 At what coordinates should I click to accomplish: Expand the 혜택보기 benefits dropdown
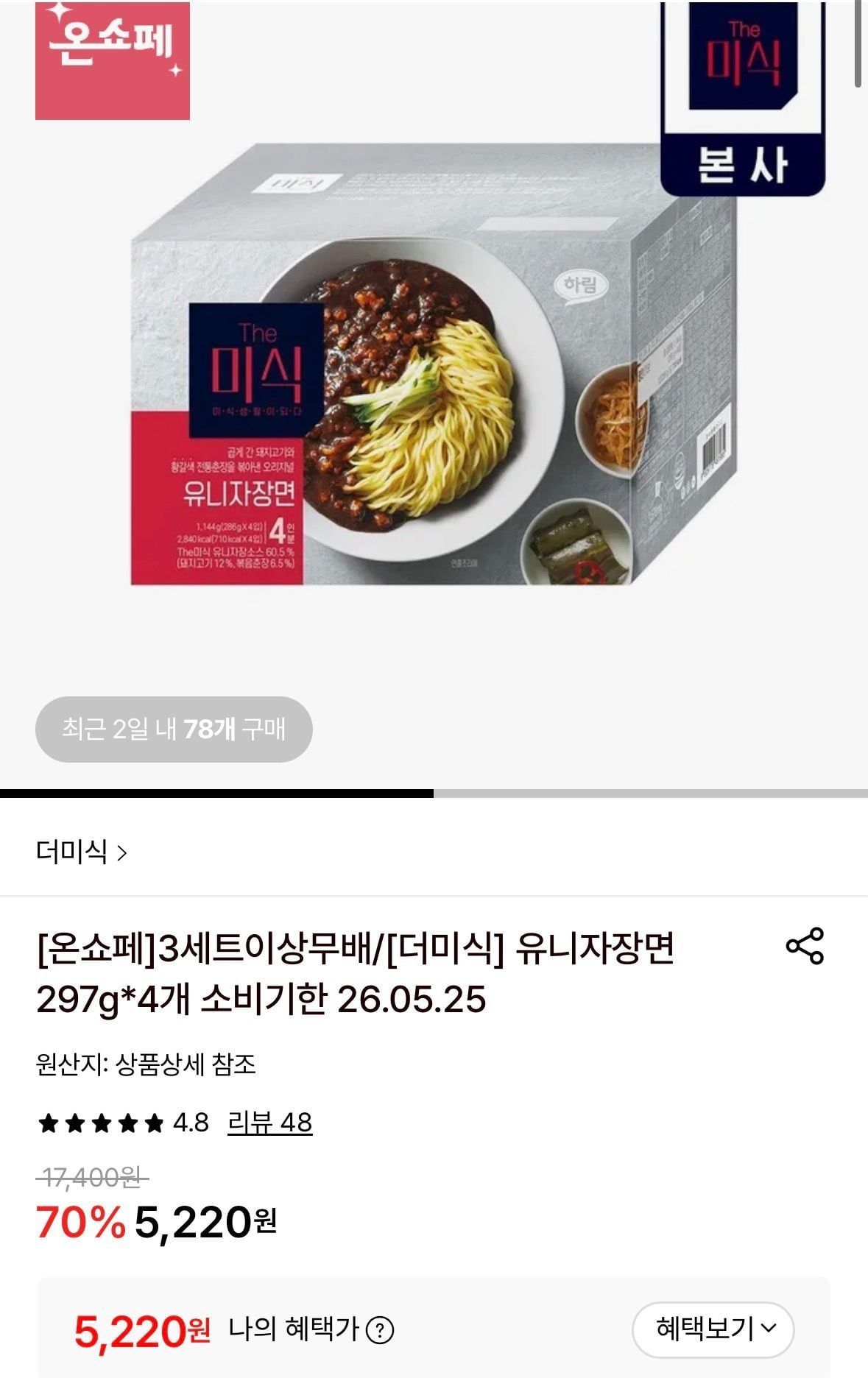point(713,1329)
